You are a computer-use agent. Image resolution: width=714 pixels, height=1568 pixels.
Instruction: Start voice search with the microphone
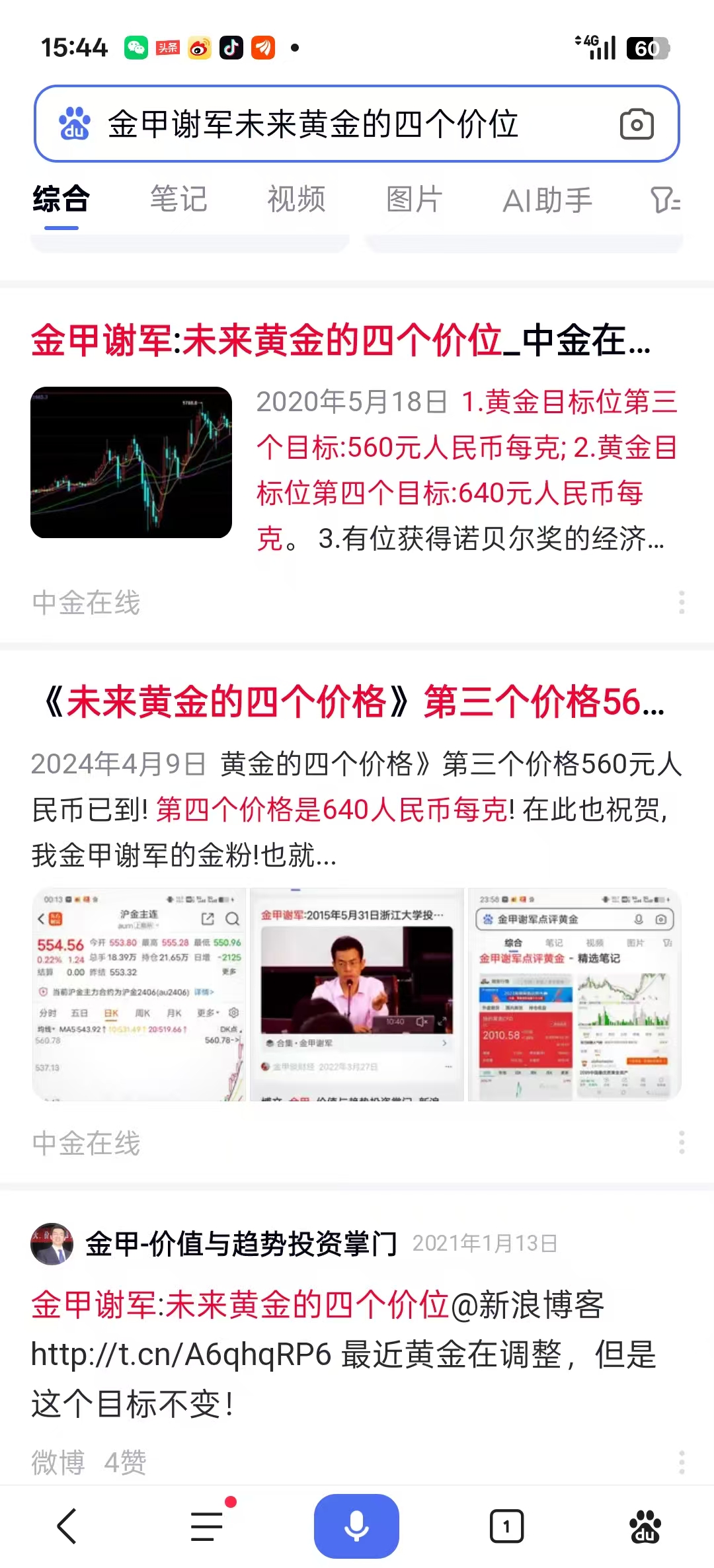coord(356,1526)
